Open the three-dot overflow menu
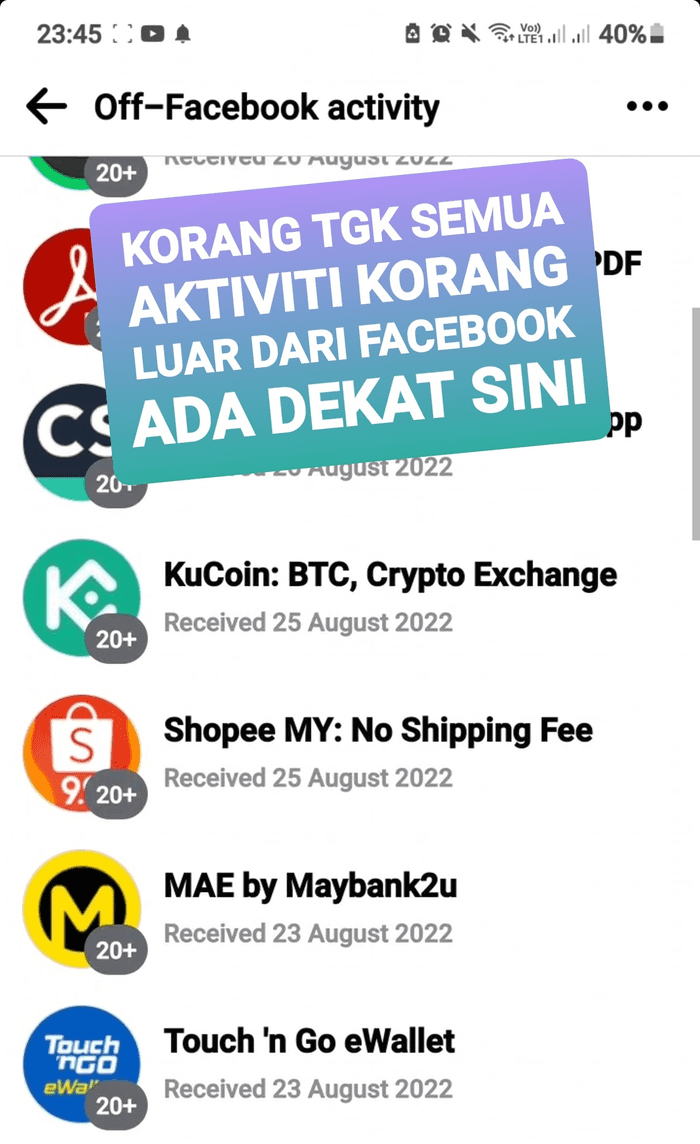700x1144 pixels. [646, 106]
